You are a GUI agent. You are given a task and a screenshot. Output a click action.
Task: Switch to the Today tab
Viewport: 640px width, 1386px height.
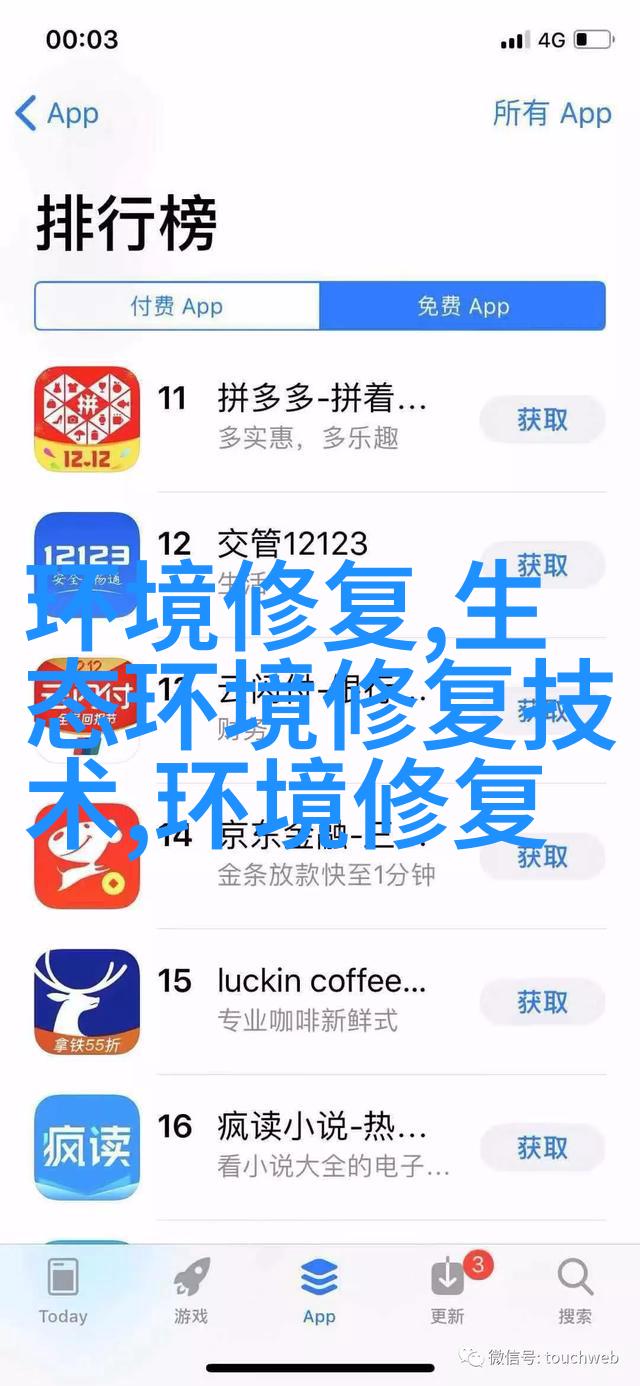[x=63, y=1290]
